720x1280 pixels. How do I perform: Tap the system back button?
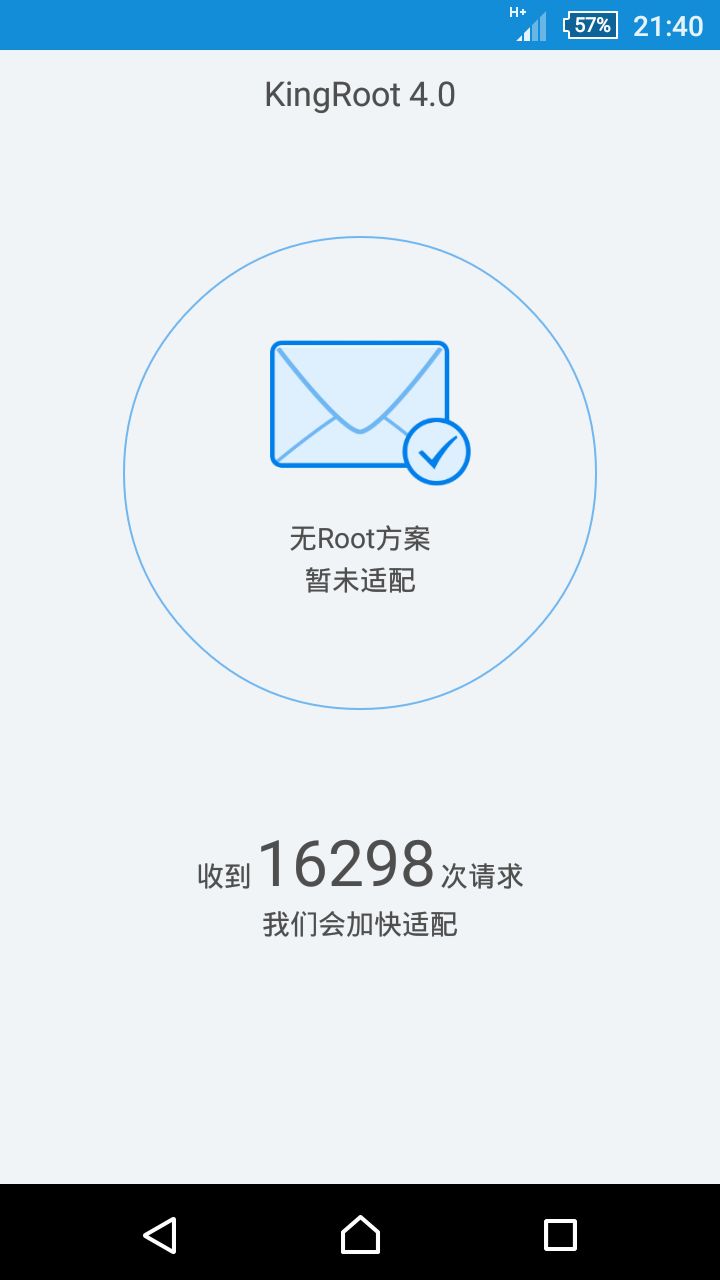160,1235
